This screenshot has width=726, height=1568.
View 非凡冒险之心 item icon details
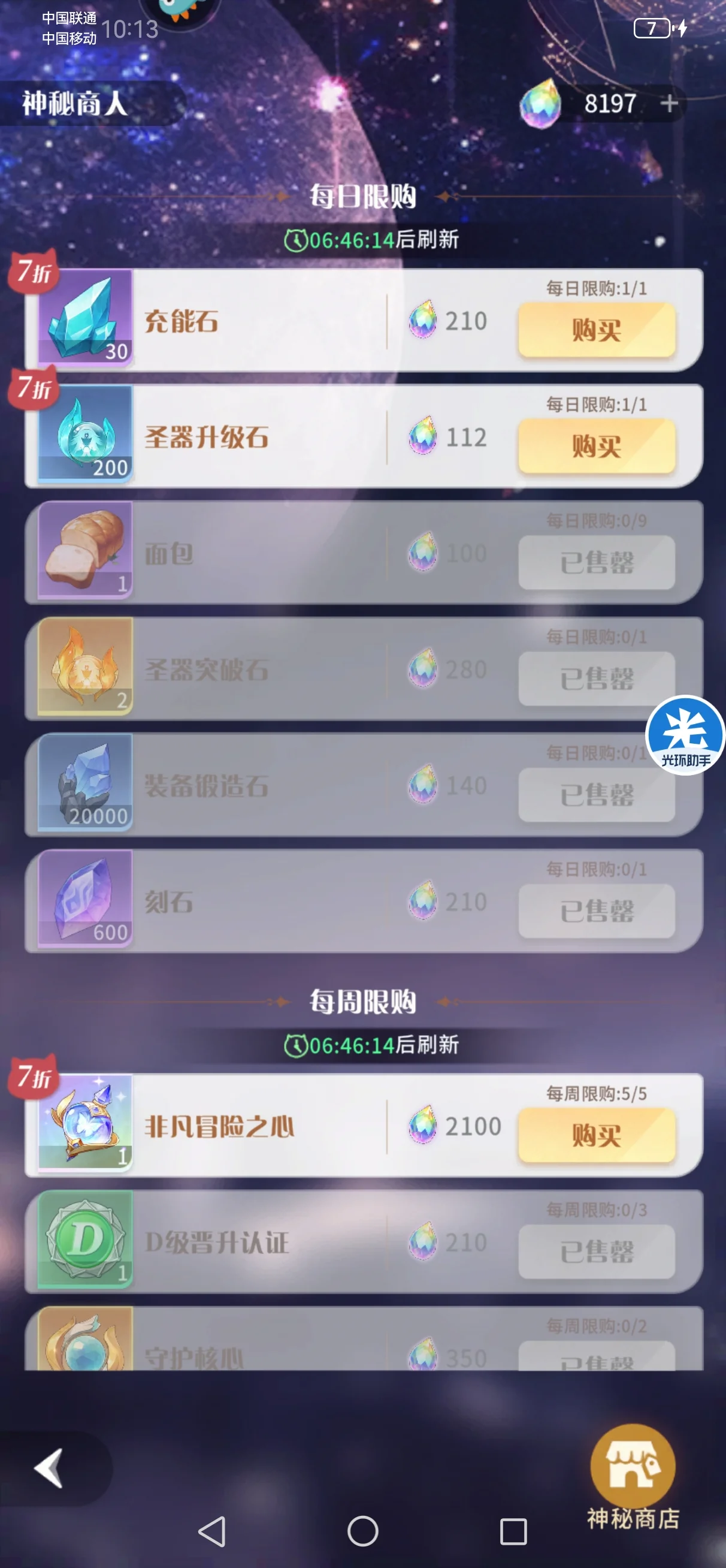(x=85, y=1122)
